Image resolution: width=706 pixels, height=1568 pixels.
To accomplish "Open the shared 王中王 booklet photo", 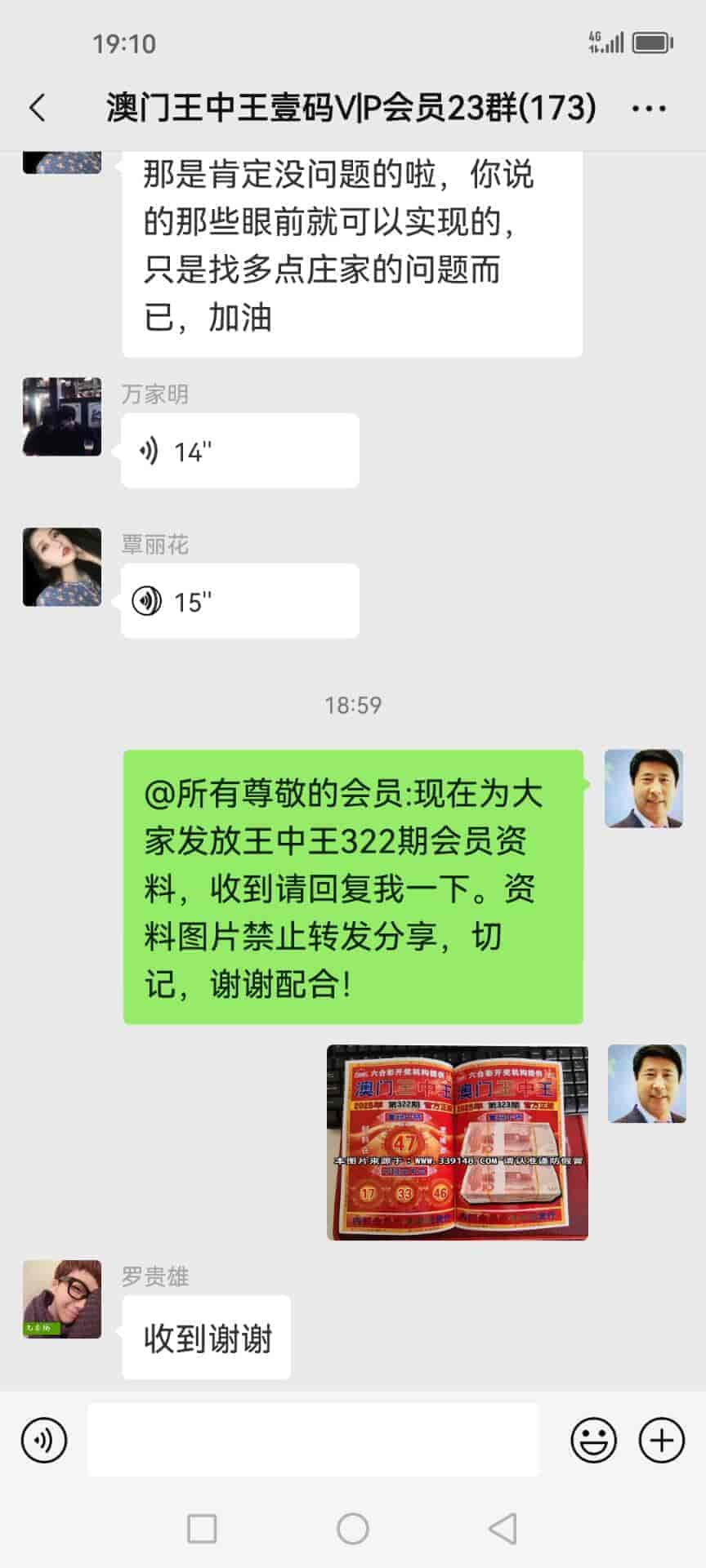I will 457,1142.
